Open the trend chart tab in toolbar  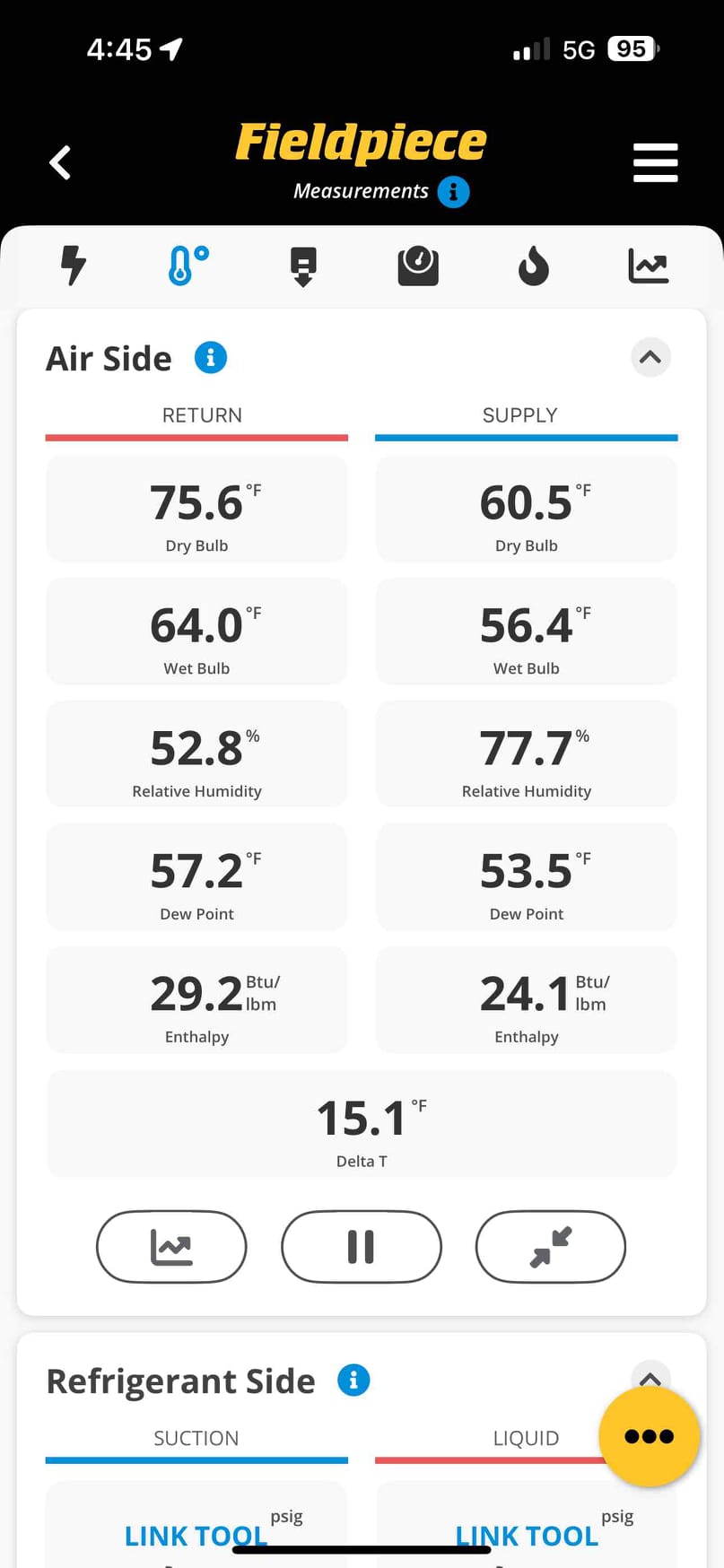tap(648, 266)
